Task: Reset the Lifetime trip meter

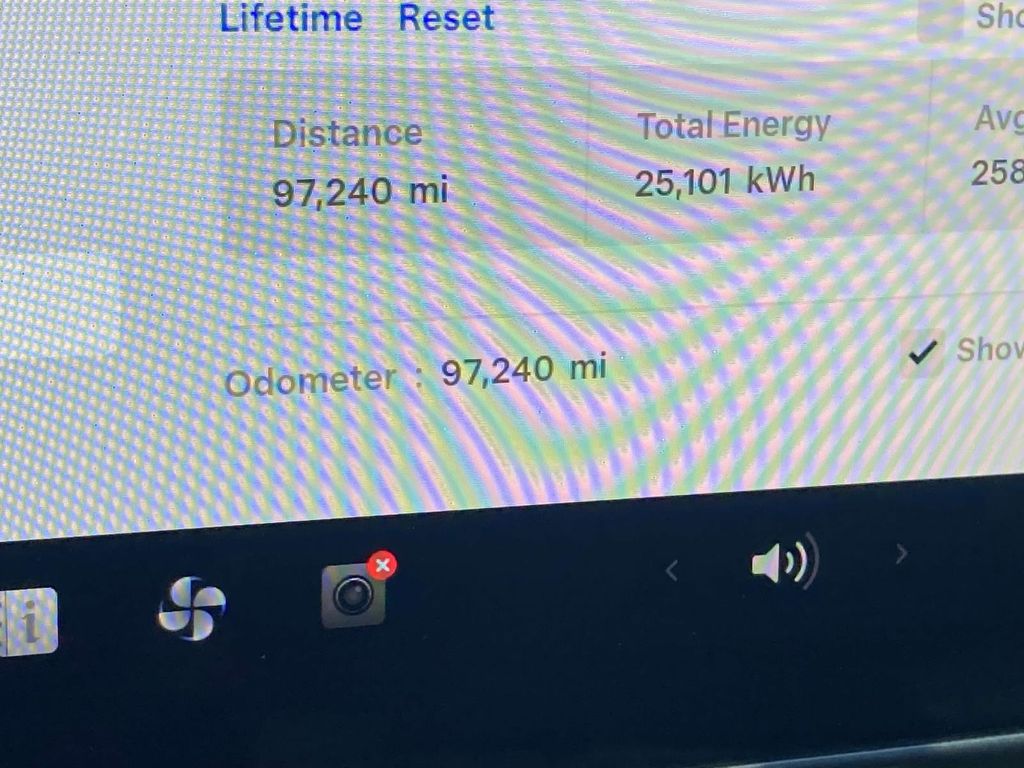Action: click(x=446, y=17)
